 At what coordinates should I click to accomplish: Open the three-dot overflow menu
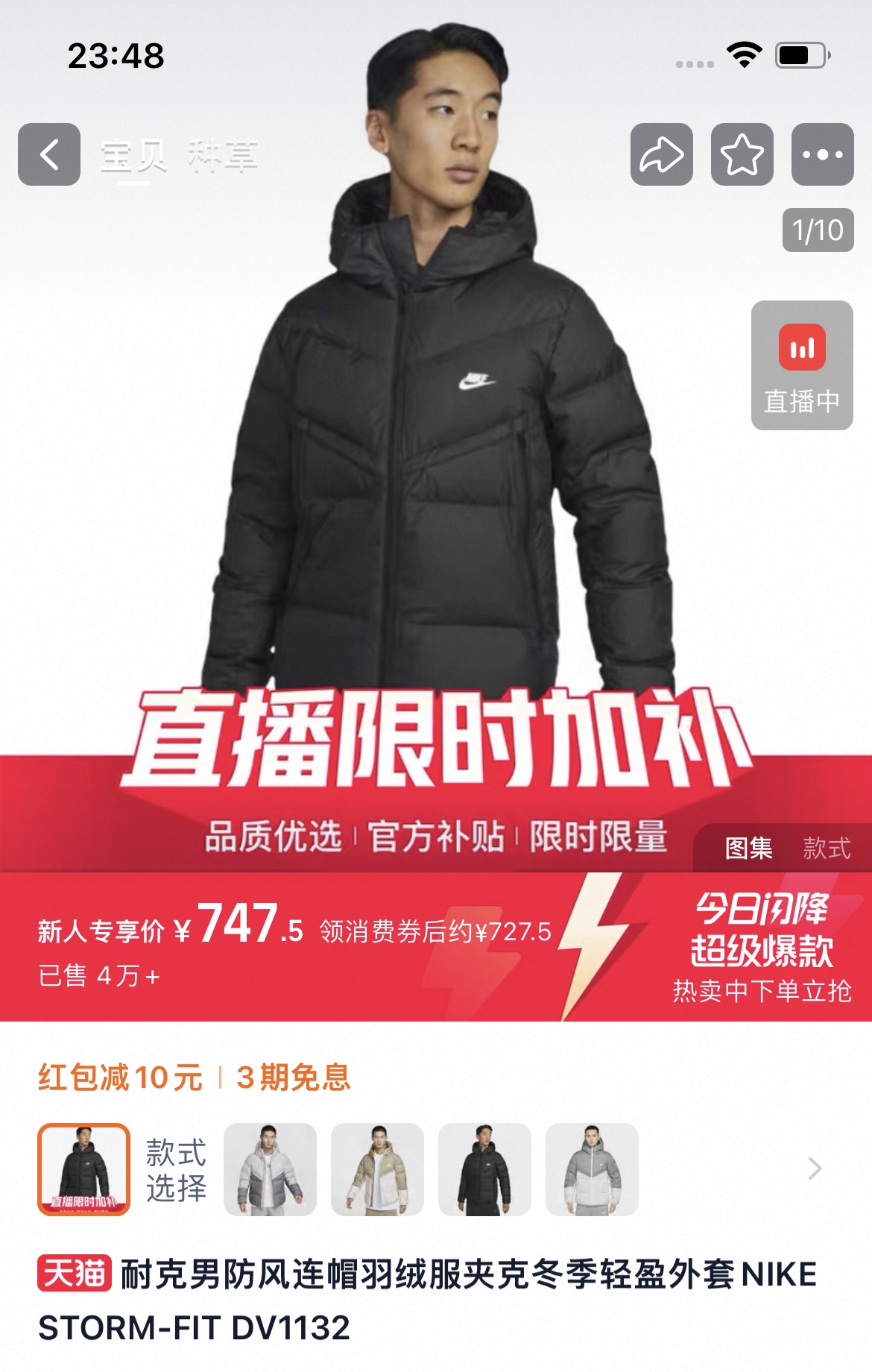[822, 154]
